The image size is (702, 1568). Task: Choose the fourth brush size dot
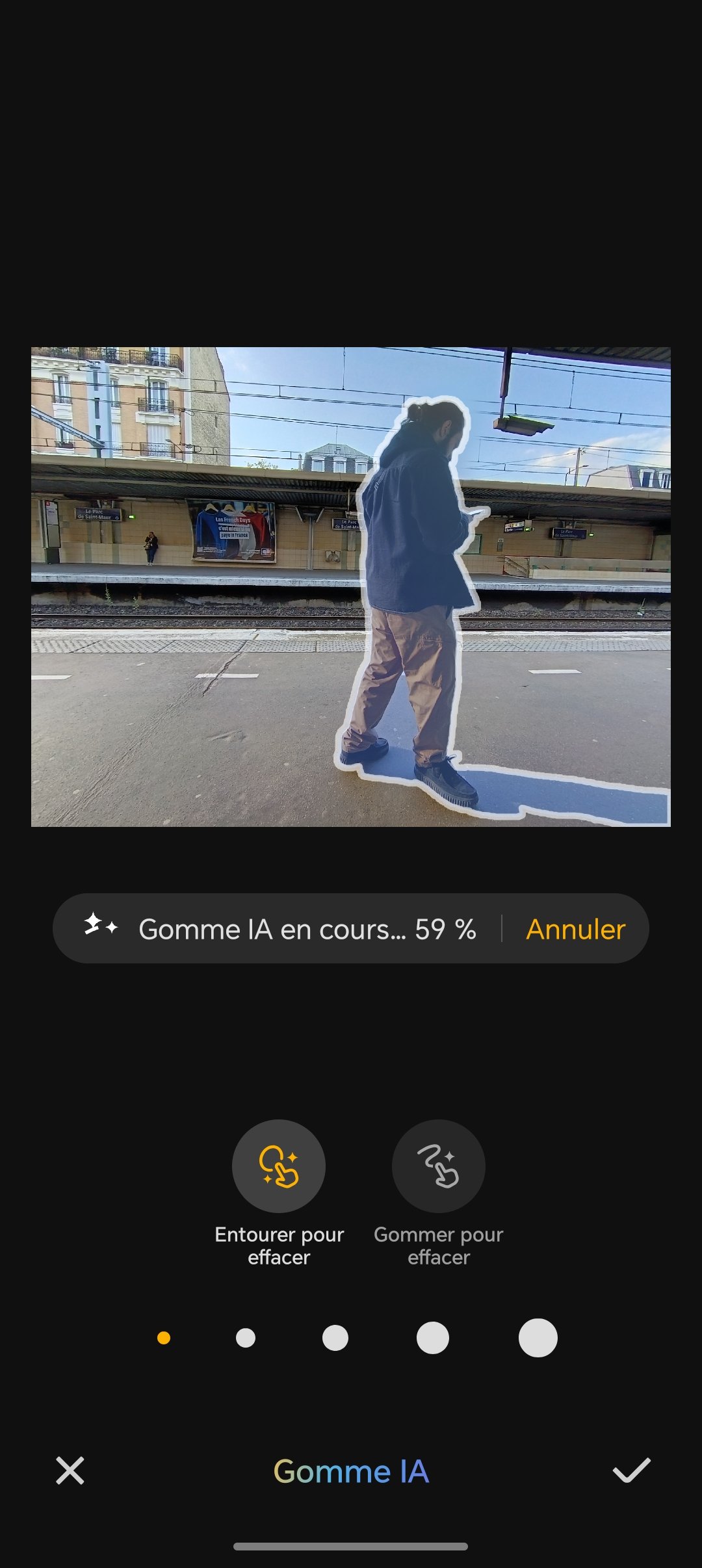(433, 1338)
